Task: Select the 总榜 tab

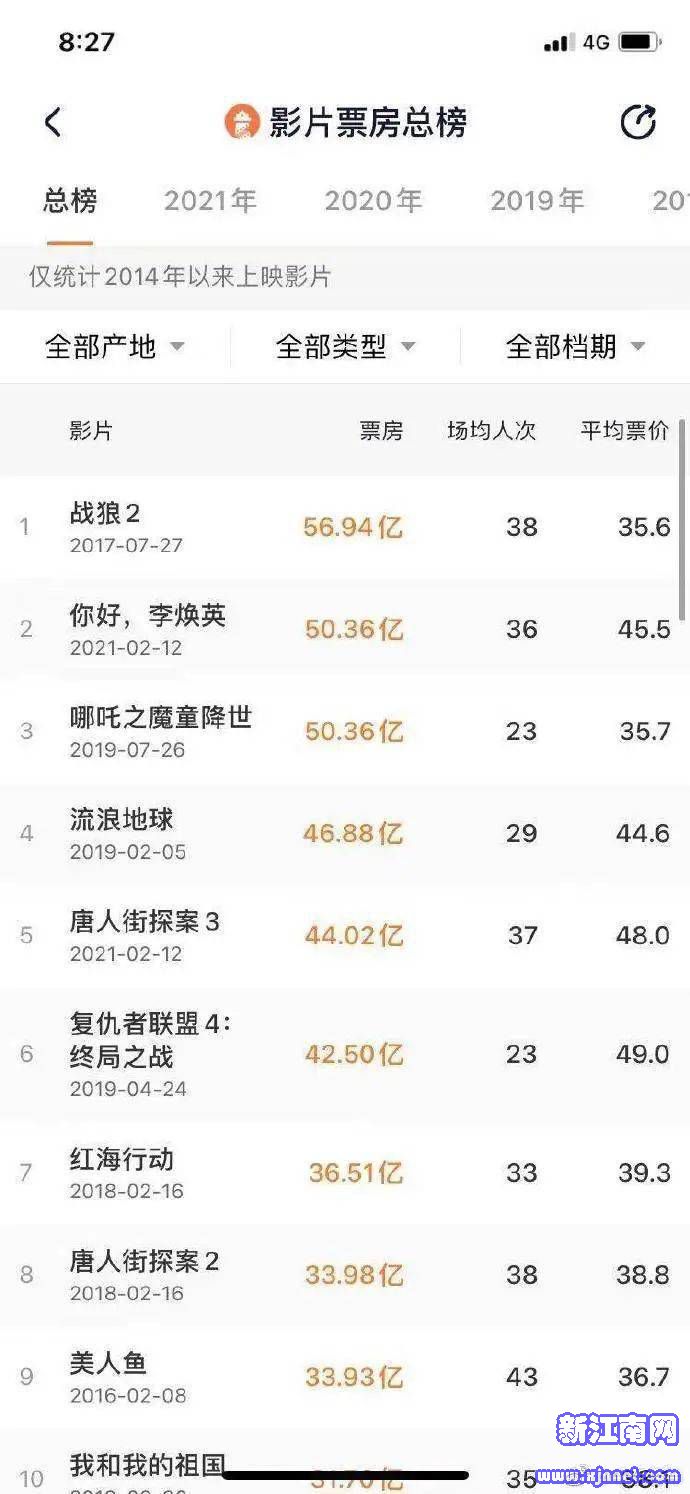Action: (70, 201)
